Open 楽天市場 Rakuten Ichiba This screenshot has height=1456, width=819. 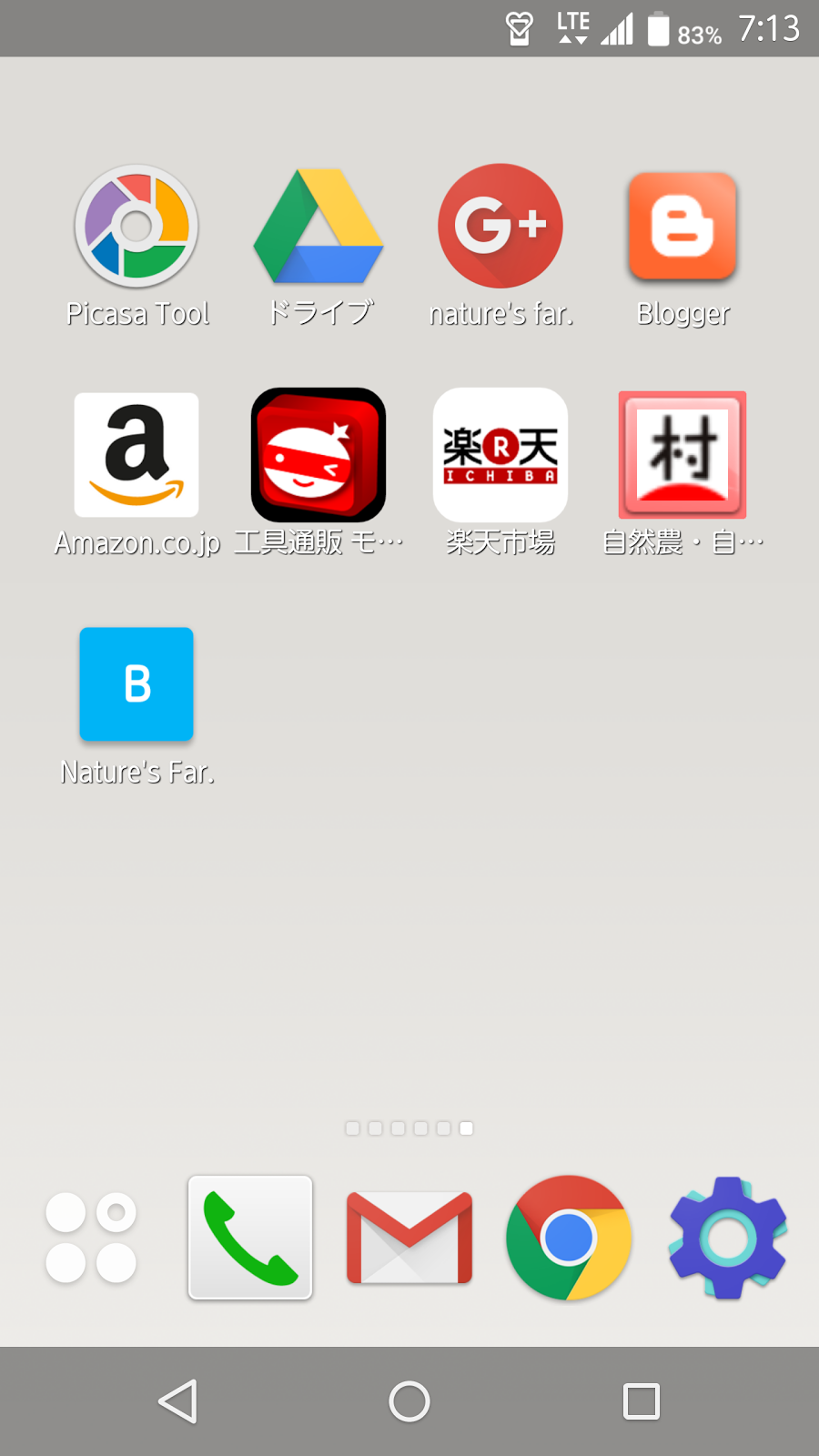500,455
